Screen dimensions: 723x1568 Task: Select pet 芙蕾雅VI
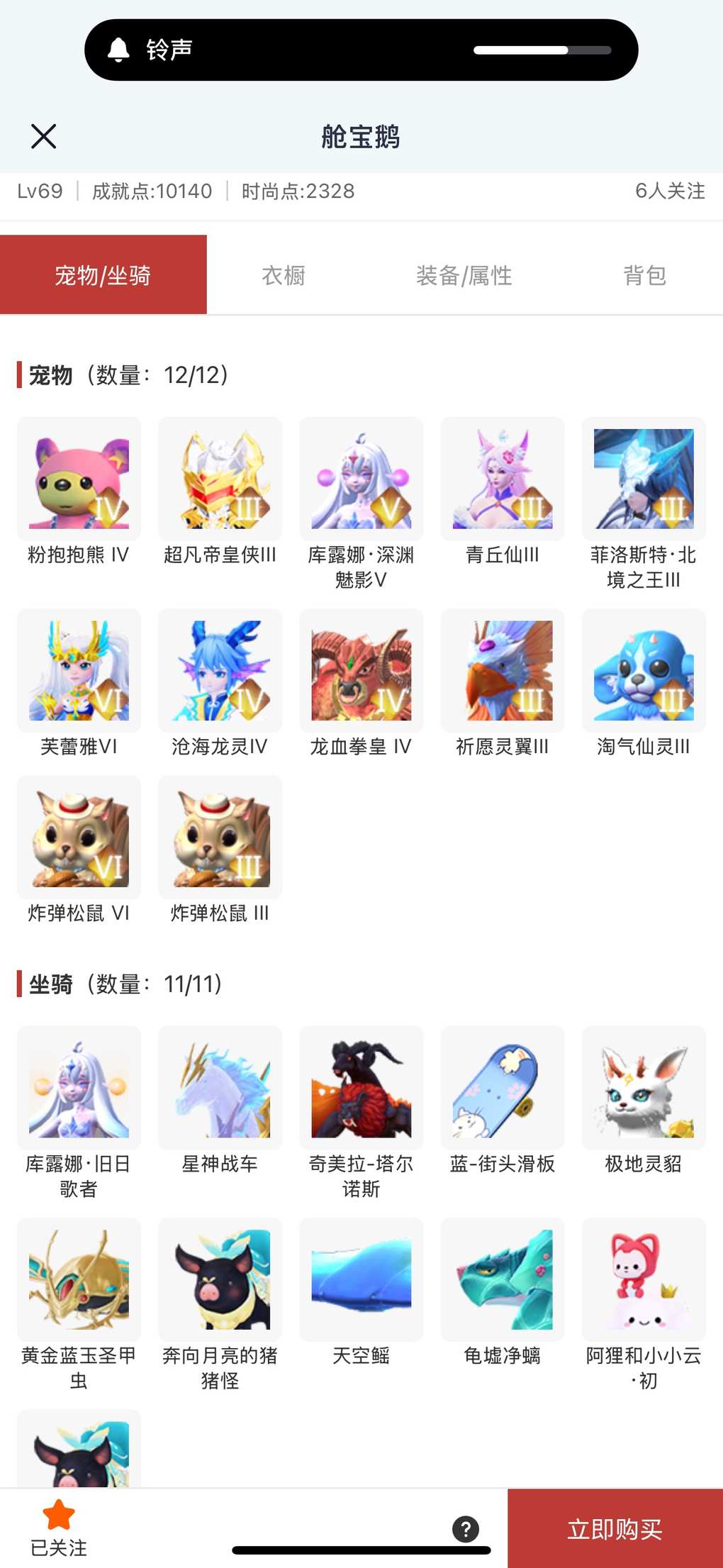(x=79, y=671)
